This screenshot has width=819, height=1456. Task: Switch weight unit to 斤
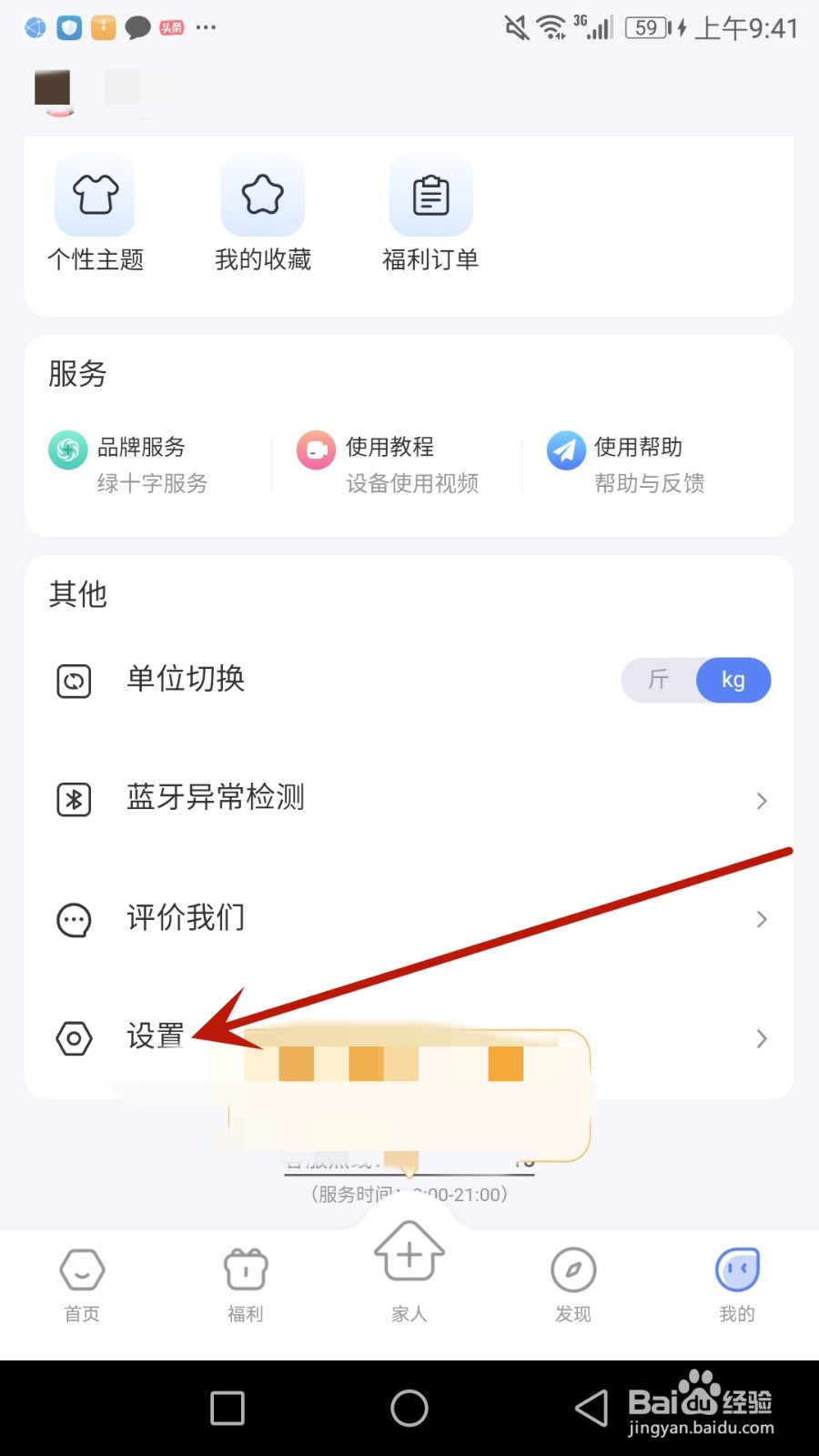(657, 680)
